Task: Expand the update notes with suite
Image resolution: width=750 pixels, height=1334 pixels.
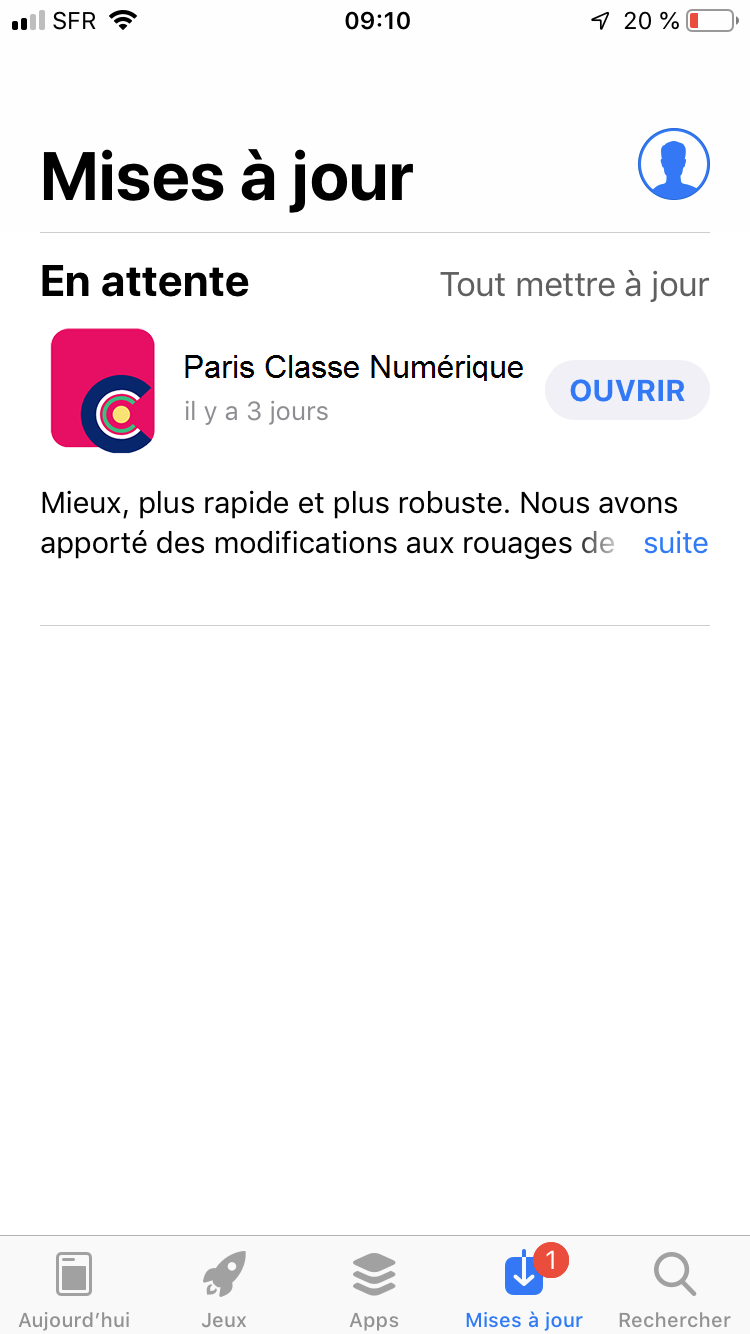Action: (676, 543)
